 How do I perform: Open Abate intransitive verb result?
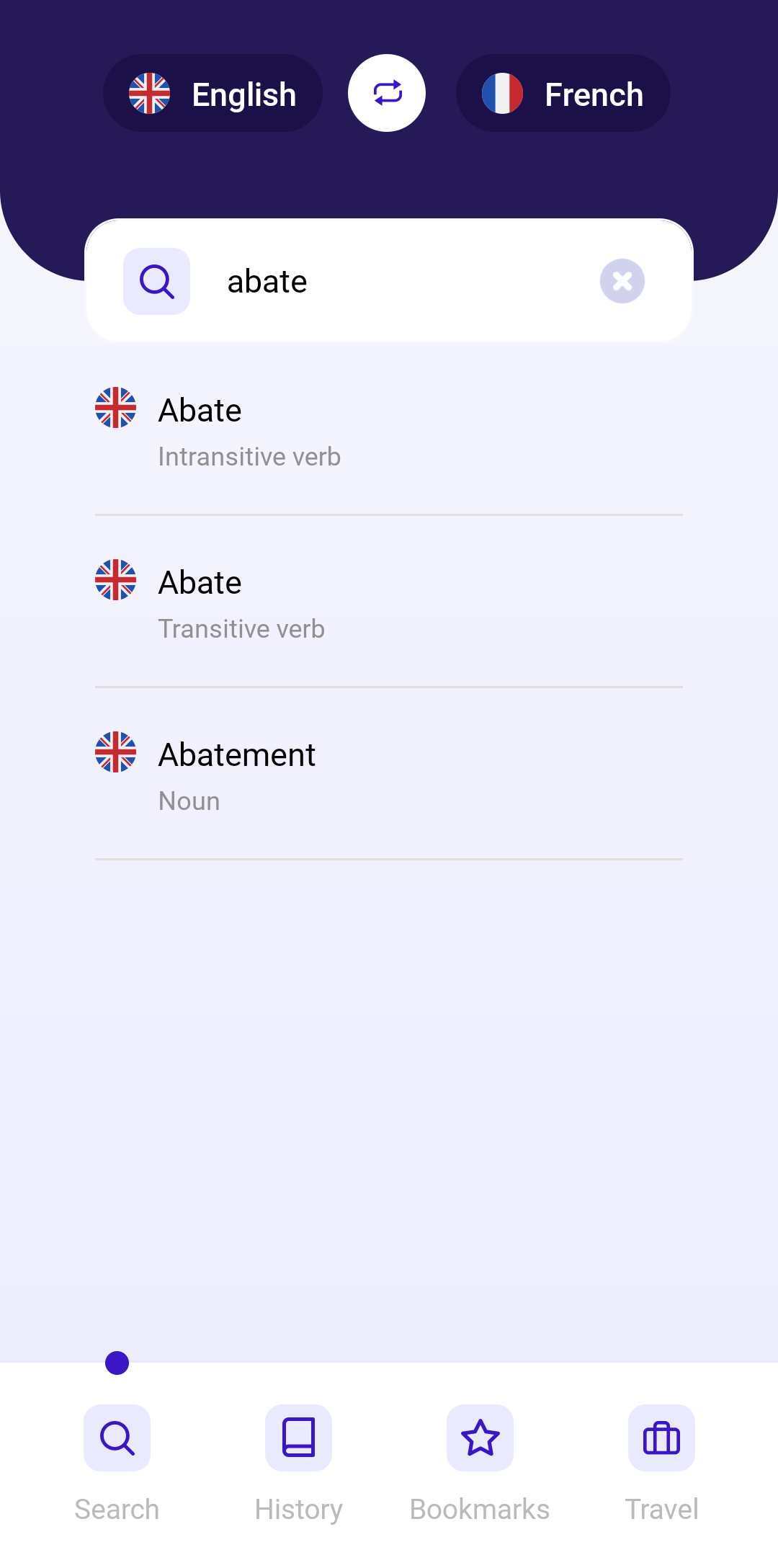click(x=389, y=431)
